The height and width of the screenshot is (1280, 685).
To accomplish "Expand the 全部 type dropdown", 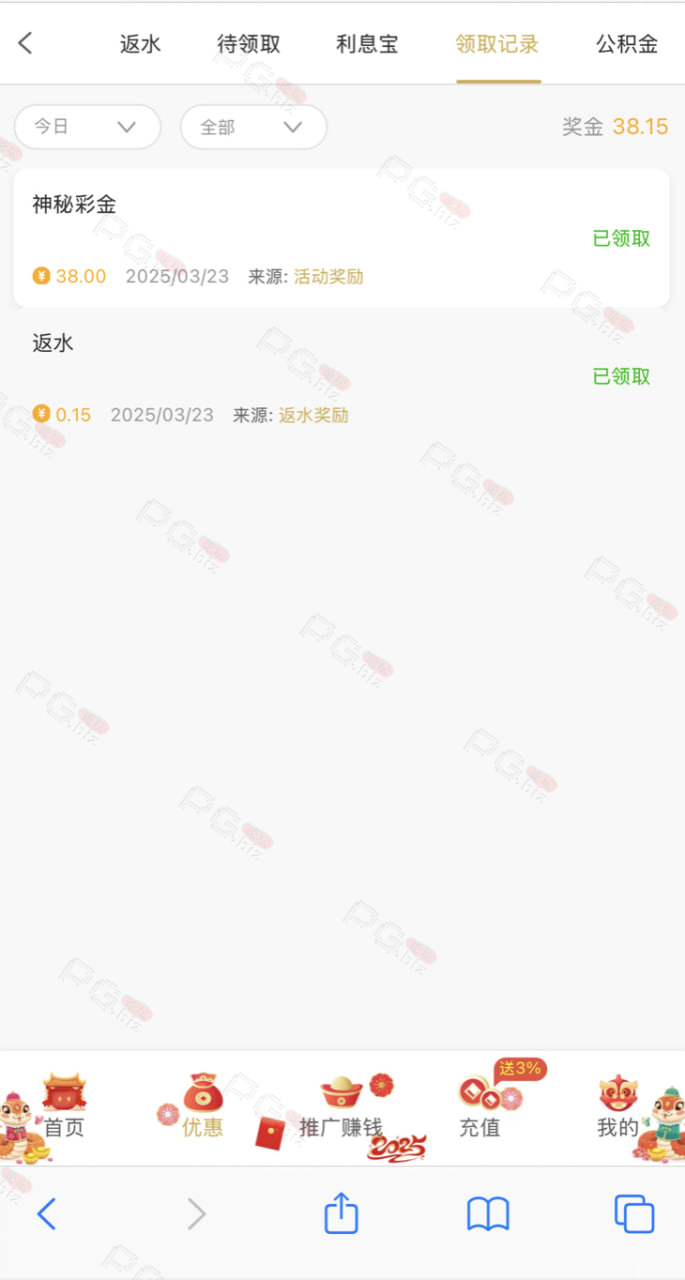I will click(253, 127).
